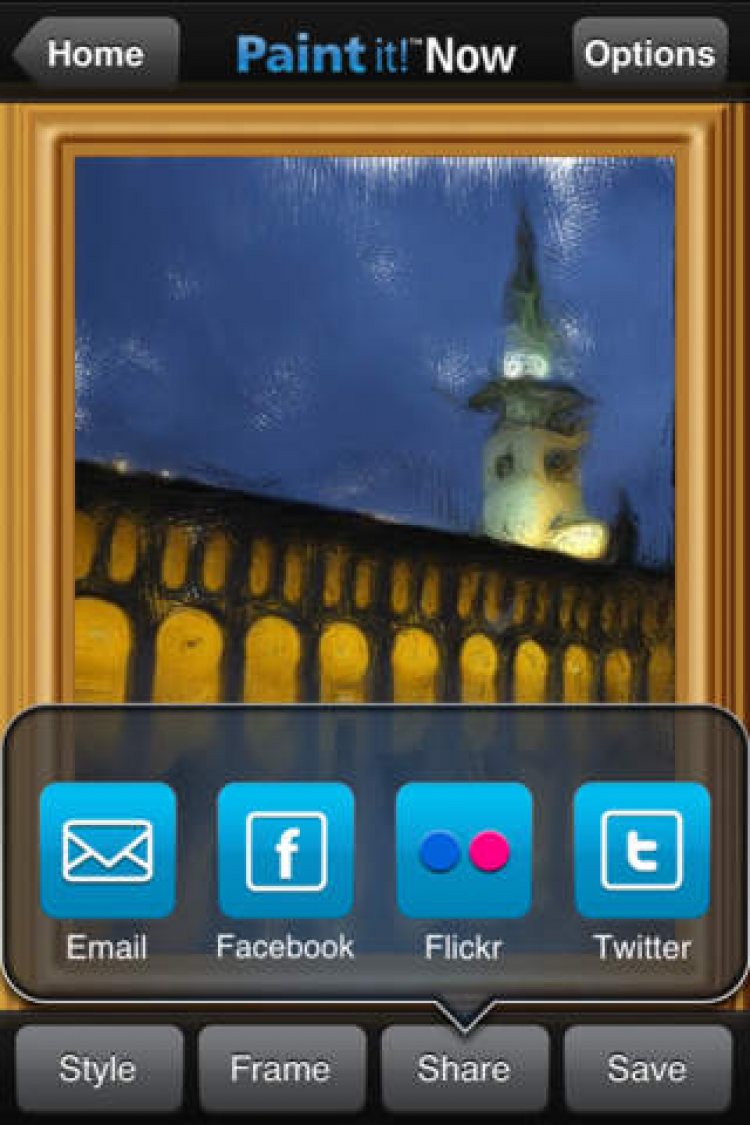Share the painting via Email
The width and height of the screenshot is (750, 1125).
point(108,851)
